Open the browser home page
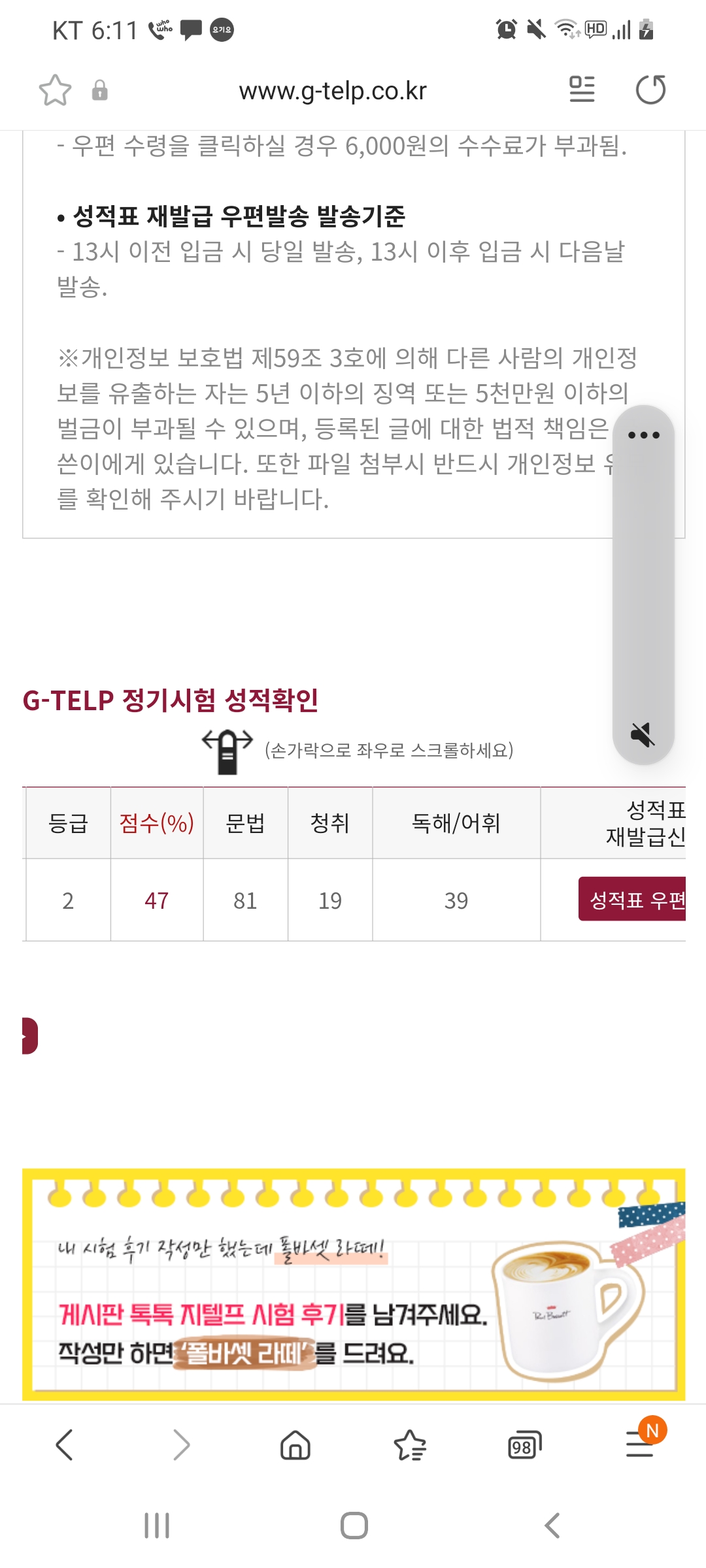 [x=295, y=1445]
